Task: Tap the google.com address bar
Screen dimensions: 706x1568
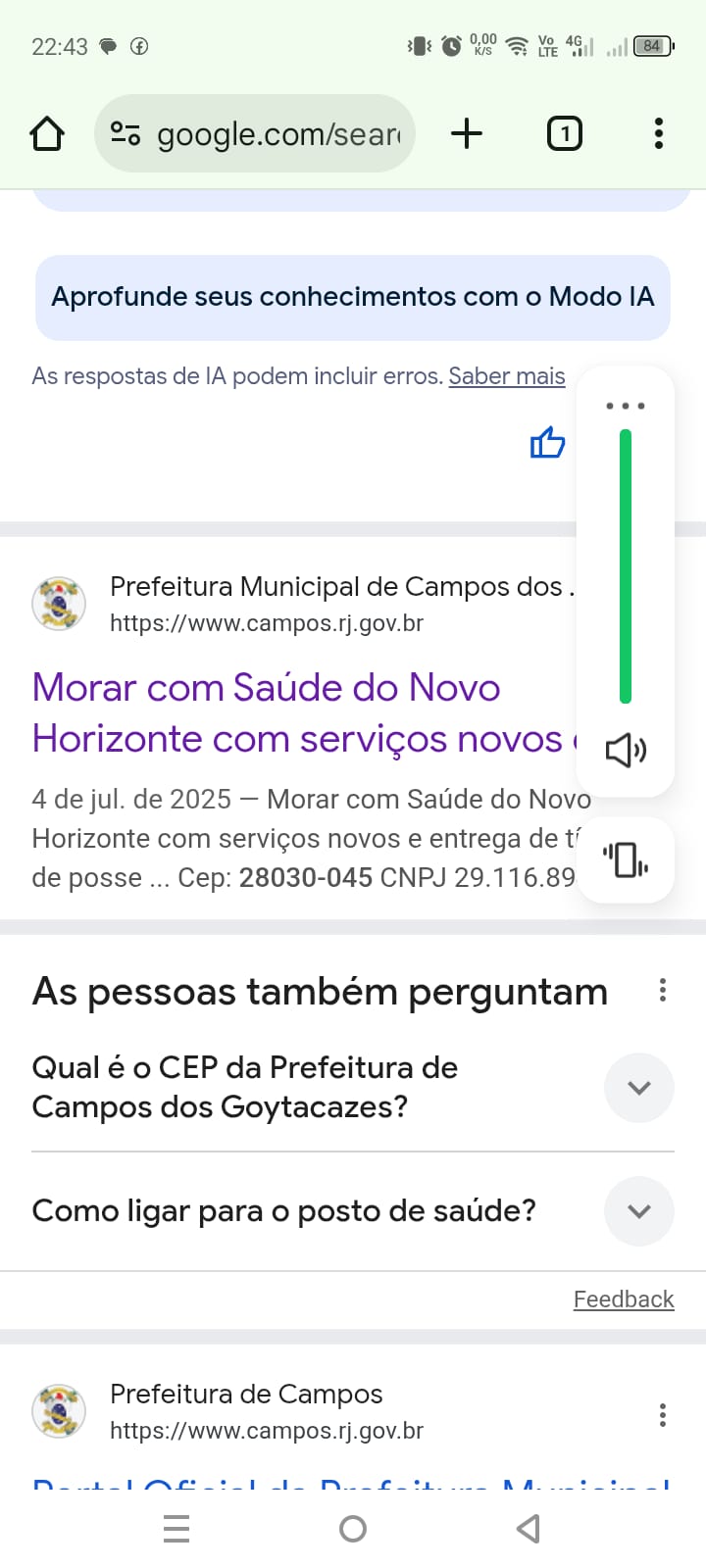Action: click(265, 133)
